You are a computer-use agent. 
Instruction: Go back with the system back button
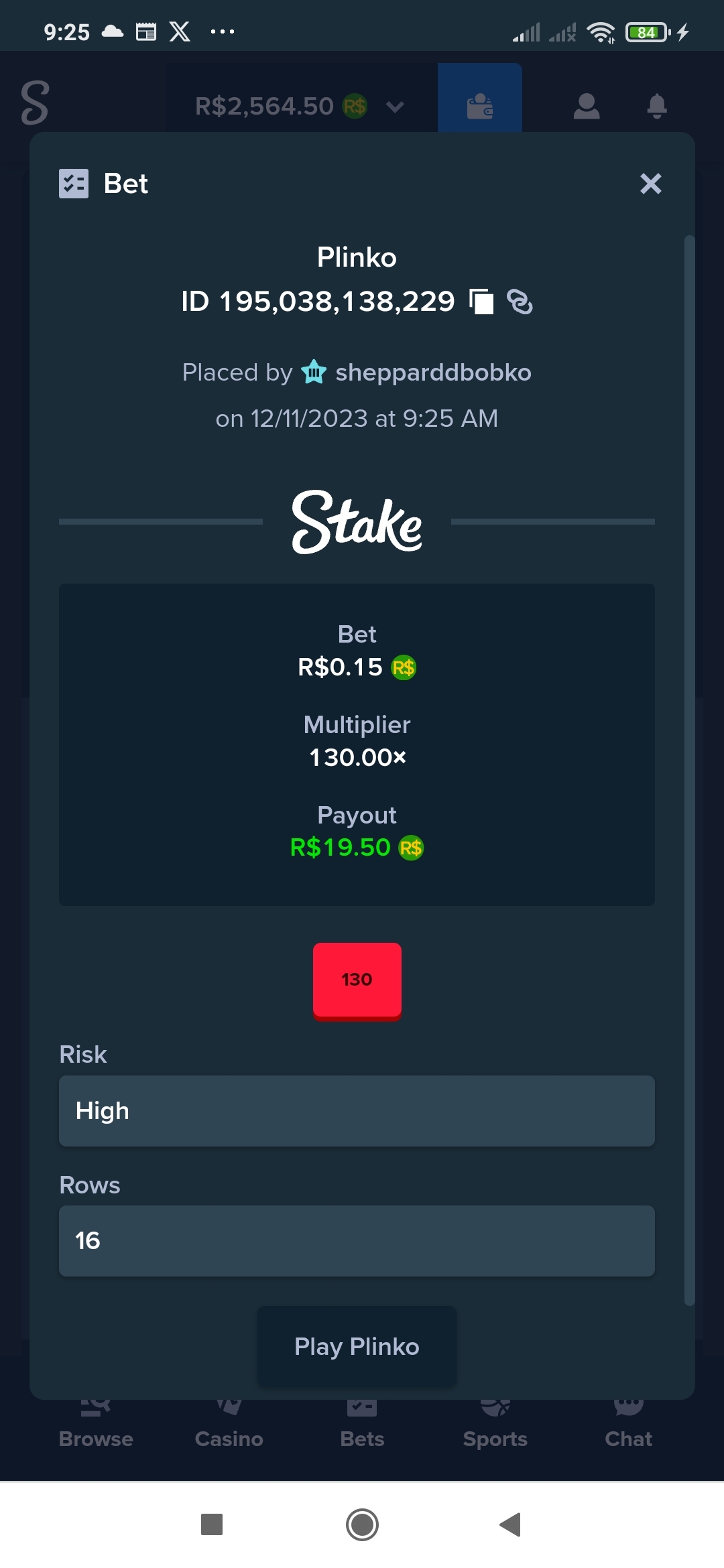[x=510, y=1525]
